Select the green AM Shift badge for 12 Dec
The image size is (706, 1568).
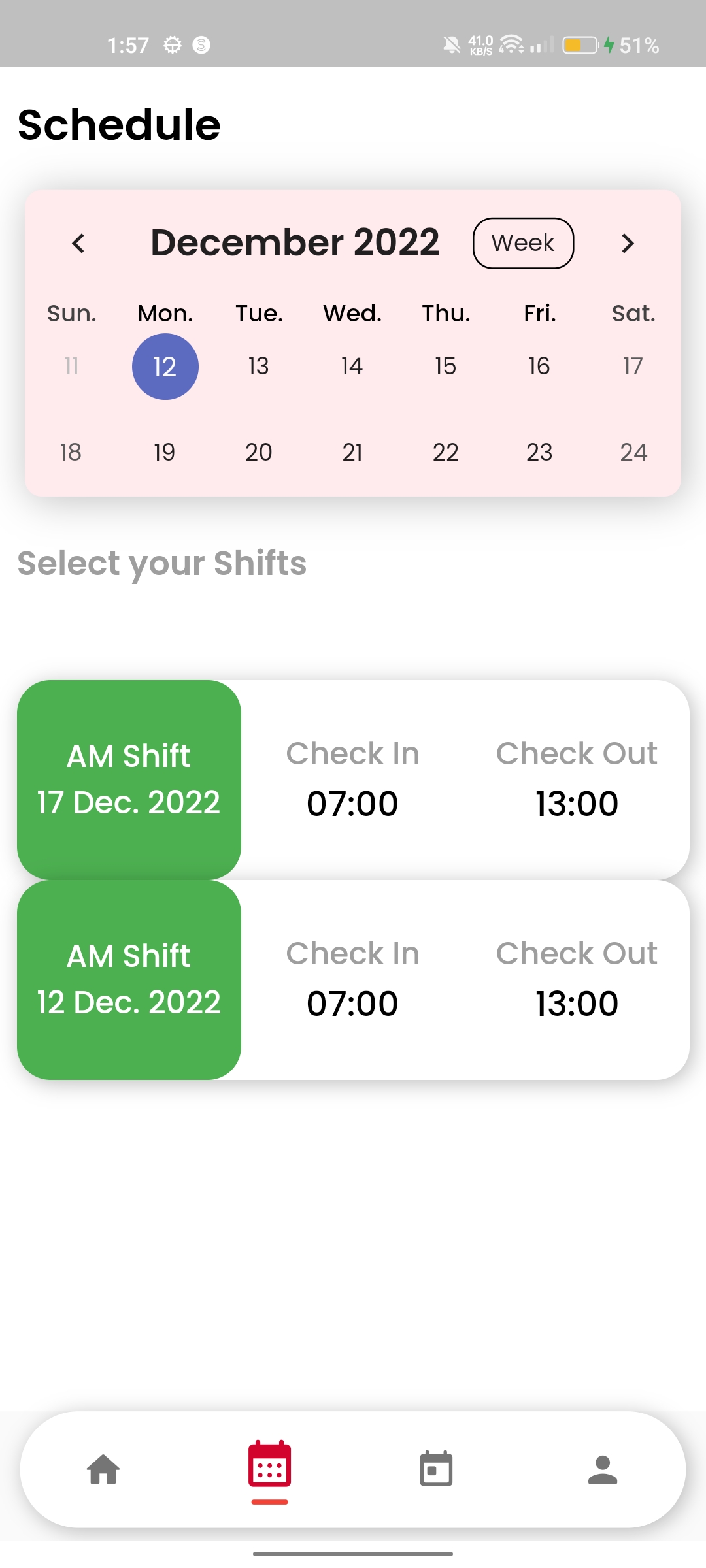(x=129, y=978)
